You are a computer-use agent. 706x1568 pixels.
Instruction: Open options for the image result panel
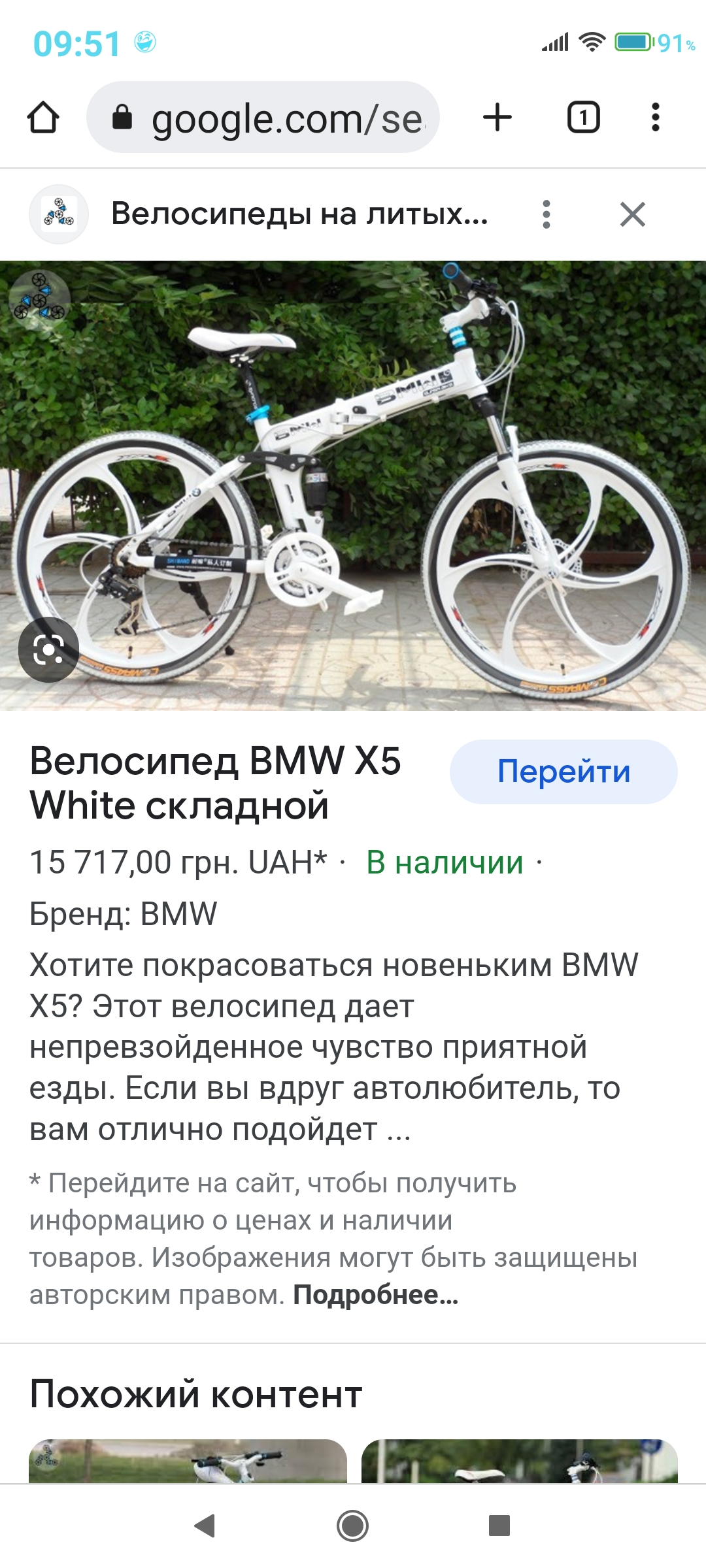coord(546,214)
